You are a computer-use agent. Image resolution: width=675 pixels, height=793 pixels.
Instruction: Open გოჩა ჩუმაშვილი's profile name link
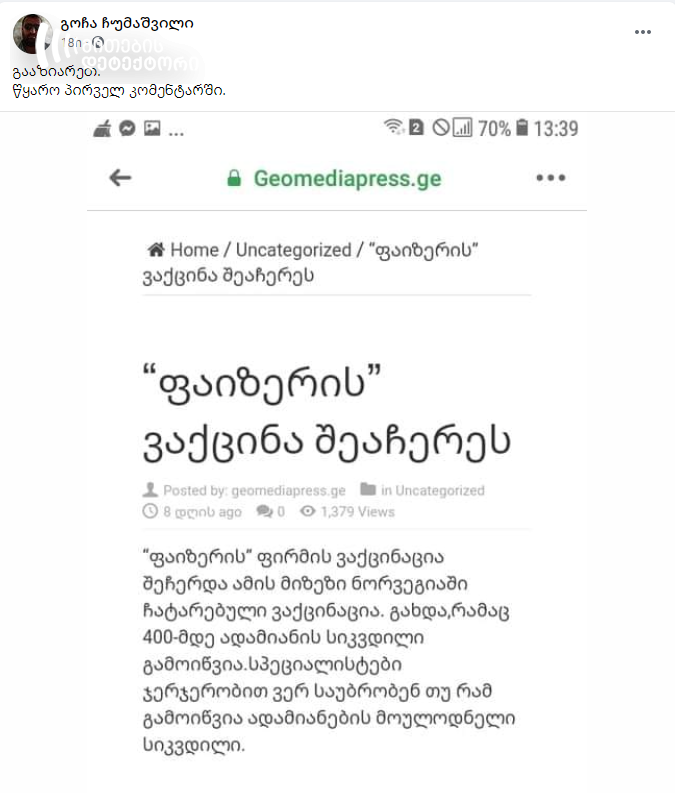[x=113, y=22]
